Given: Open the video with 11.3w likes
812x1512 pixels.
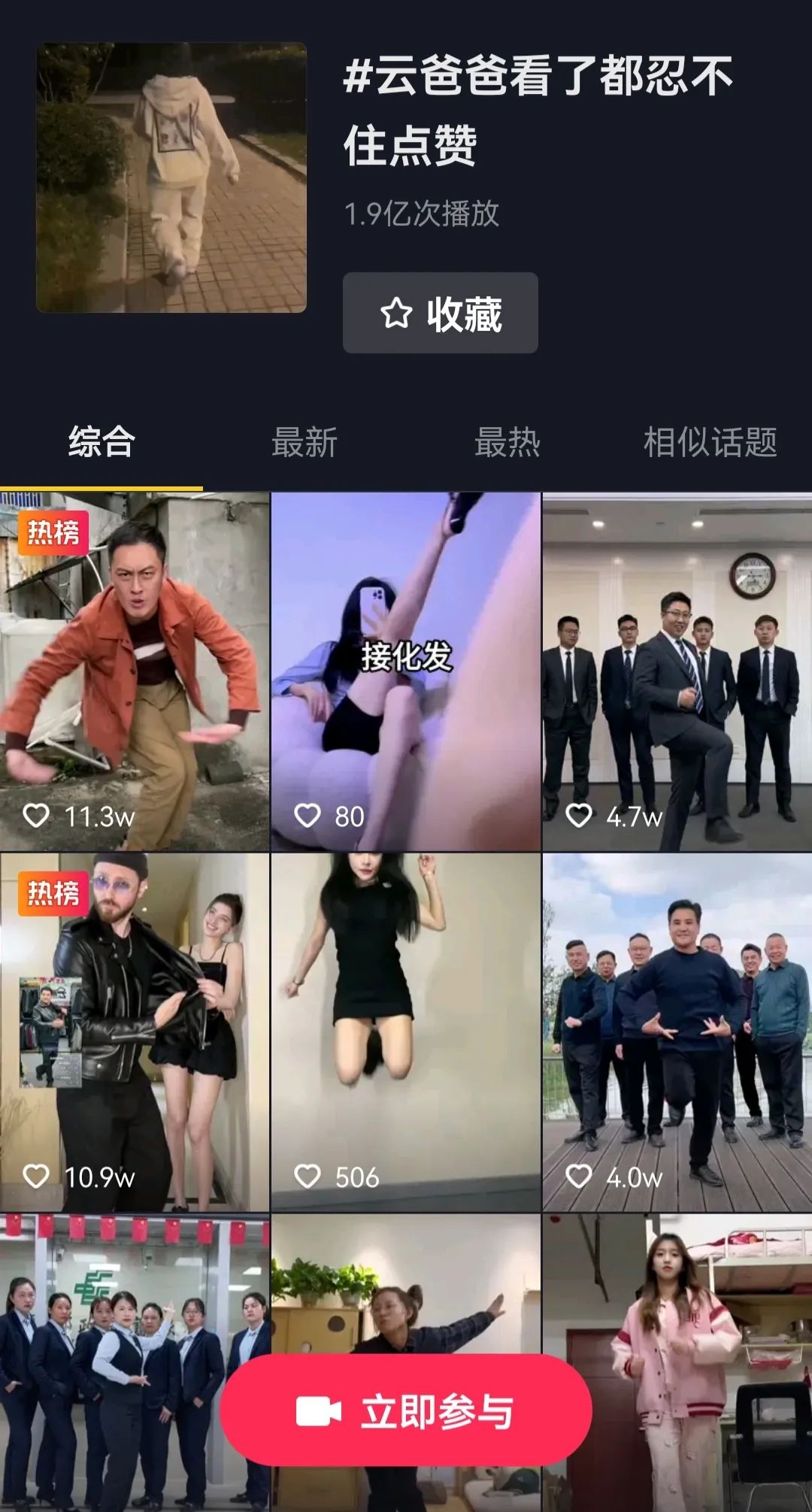Looking at the screenshot, I should [135, 671].
